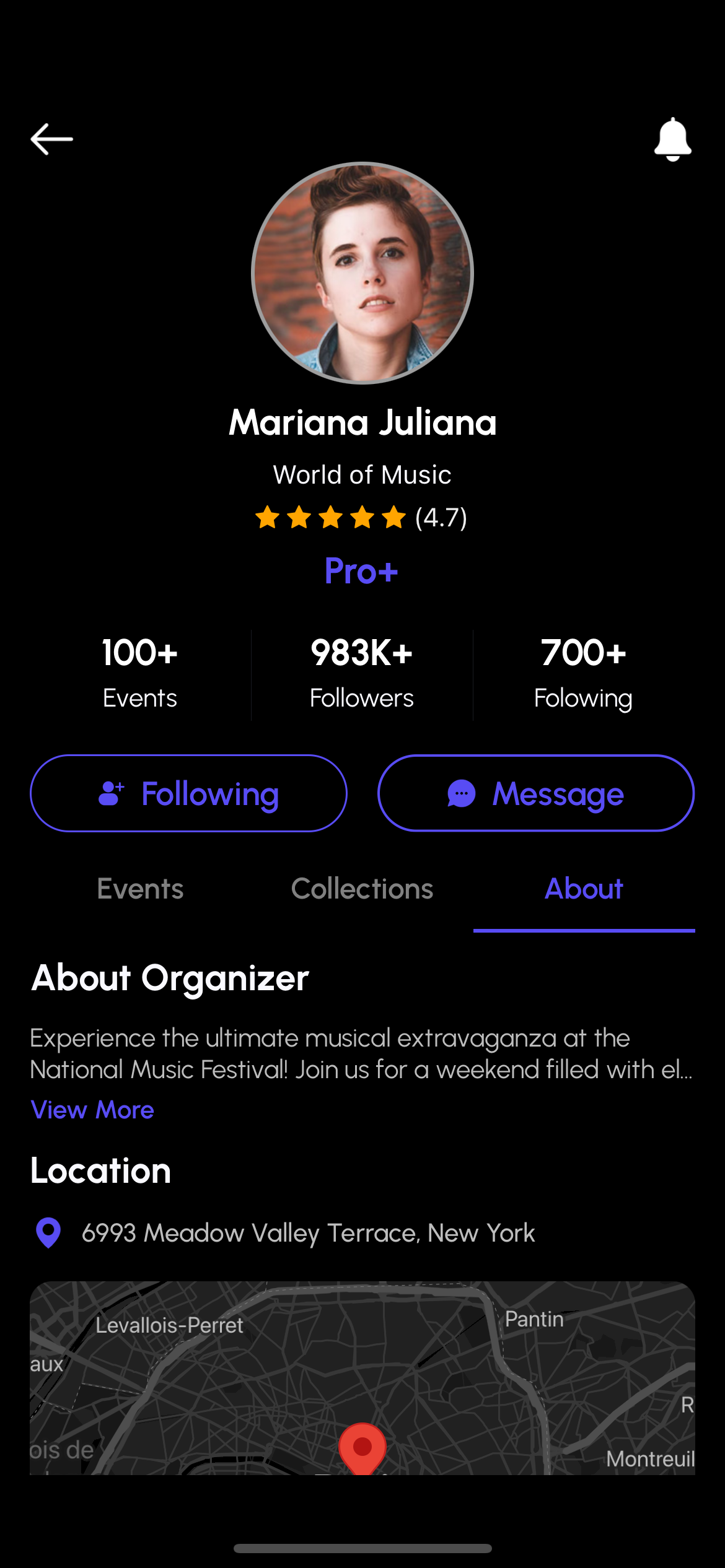Switch to the Events tab
Image resolution: width=725 pixels, height=1568 pixels.
click(140, 889)
